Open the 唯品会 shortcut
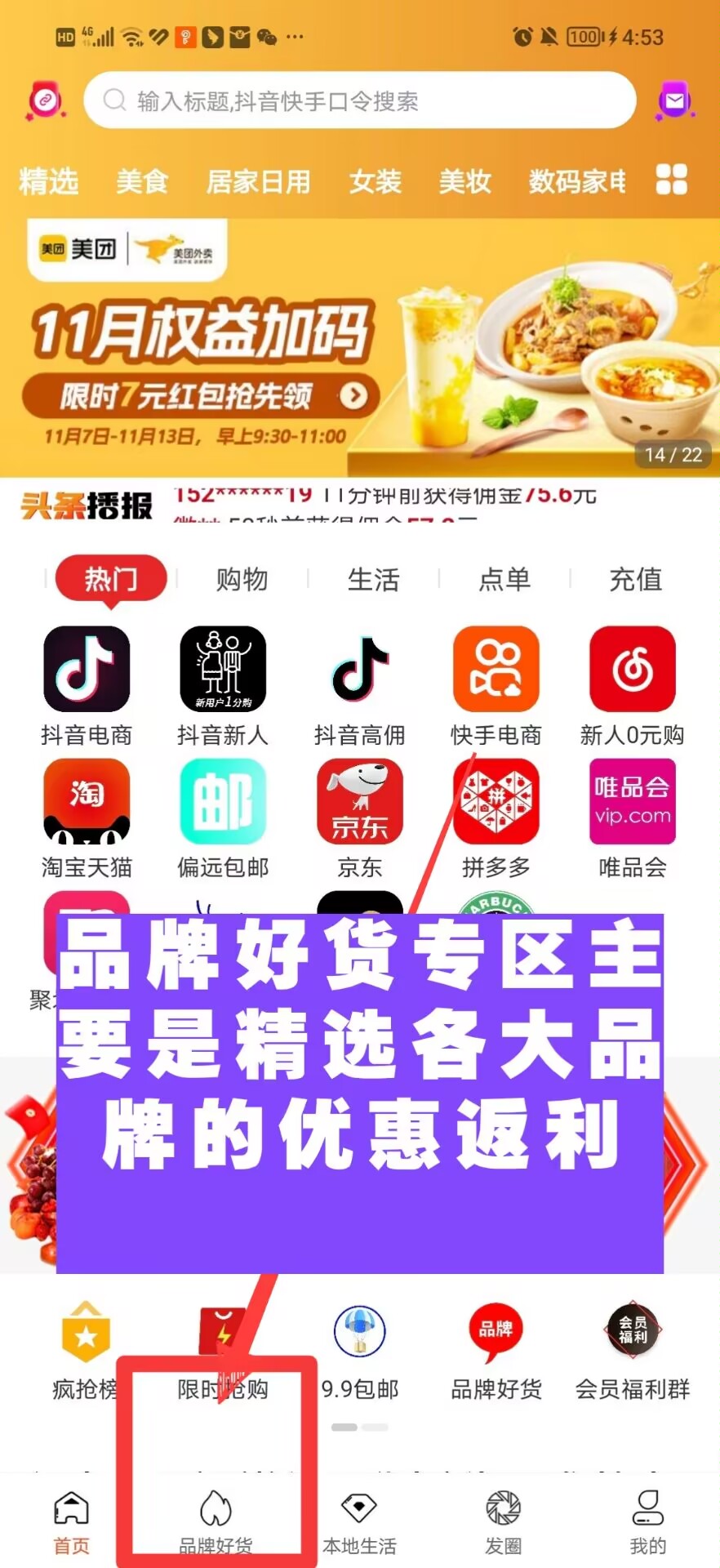This screenshot has height=1568, width=720. pyautogui.click(x=633, y=817)
